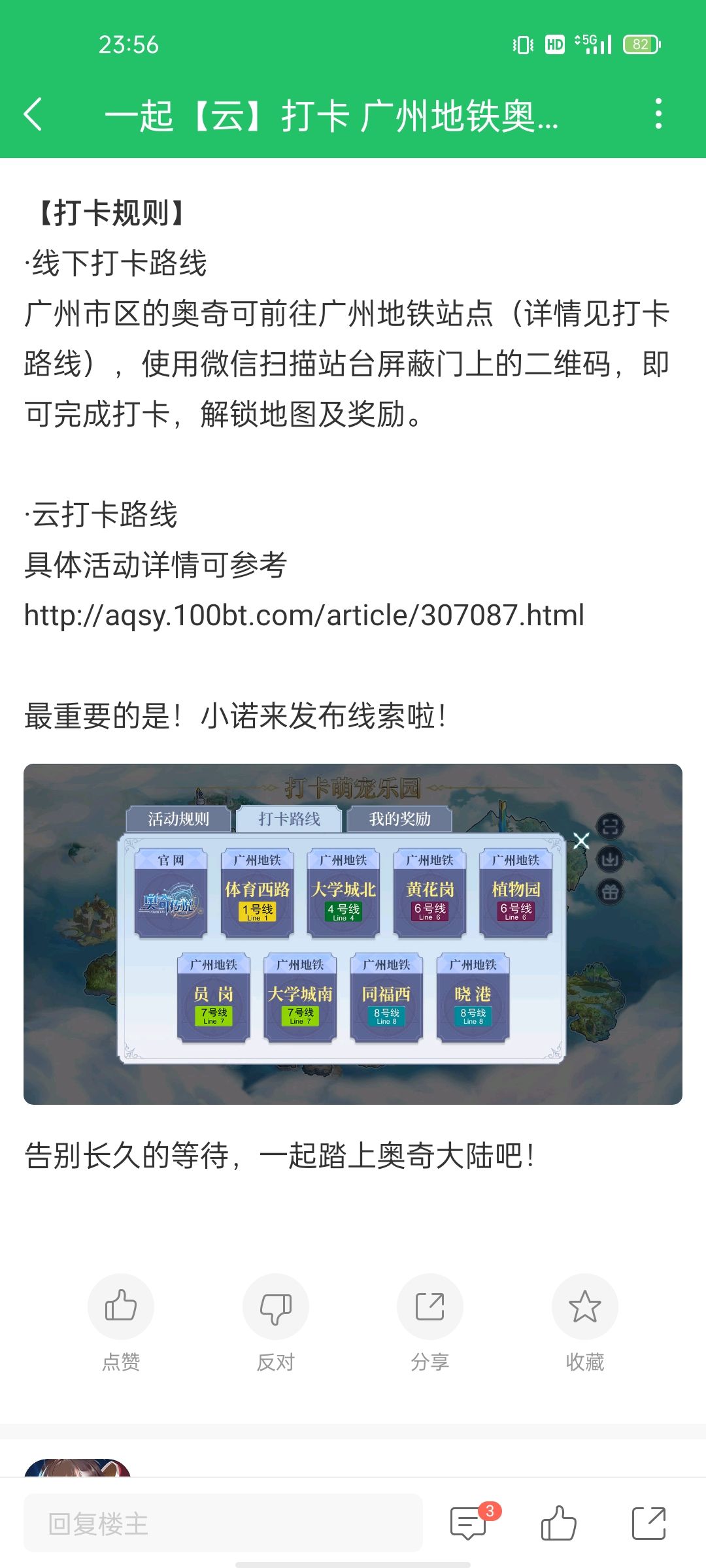Open the comments icon with badge 3
706x1568 pixels.
(469, 1523)
